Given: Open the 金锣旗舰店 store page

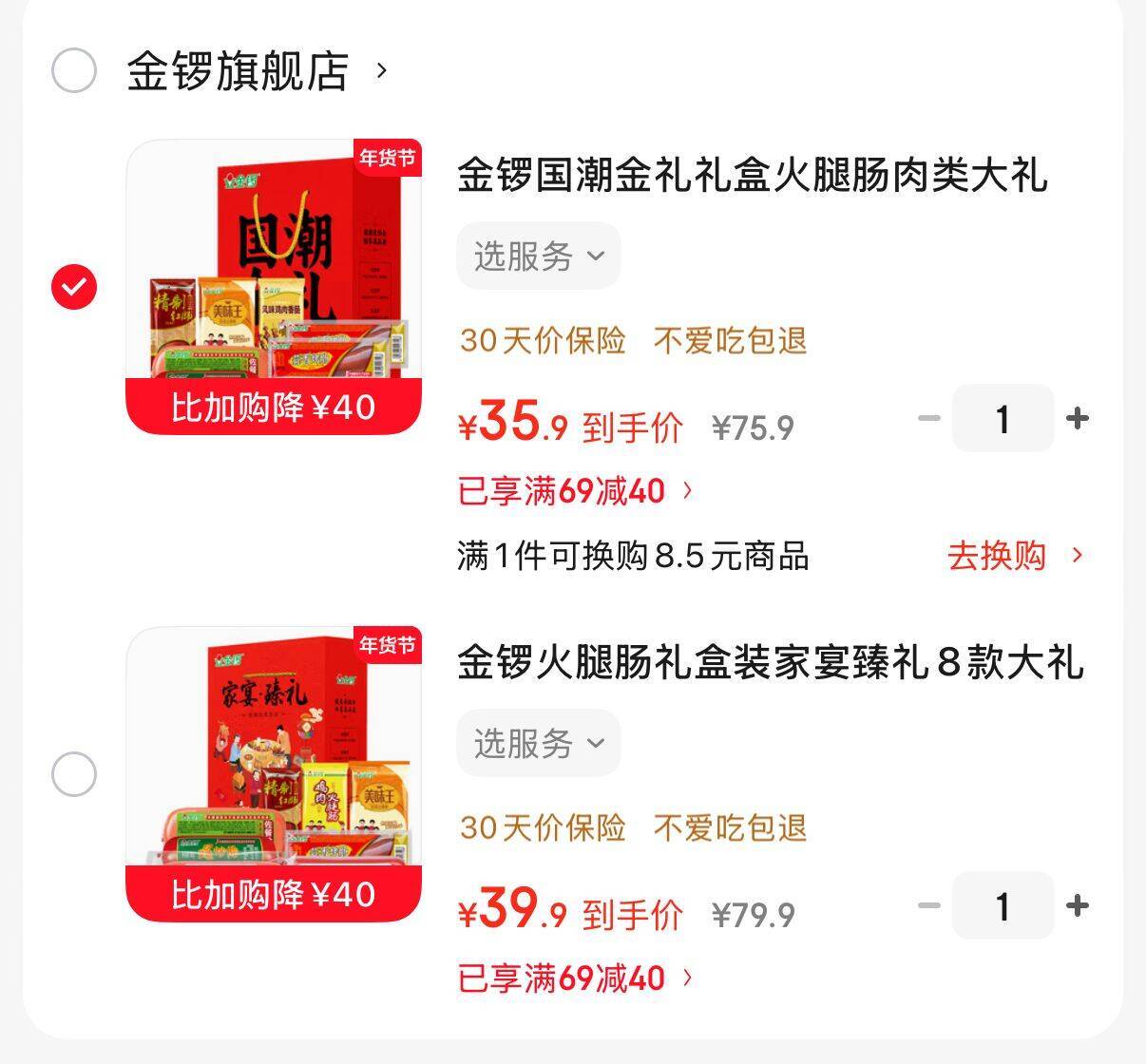Looking at the screenshot, I should click(258, 71).
